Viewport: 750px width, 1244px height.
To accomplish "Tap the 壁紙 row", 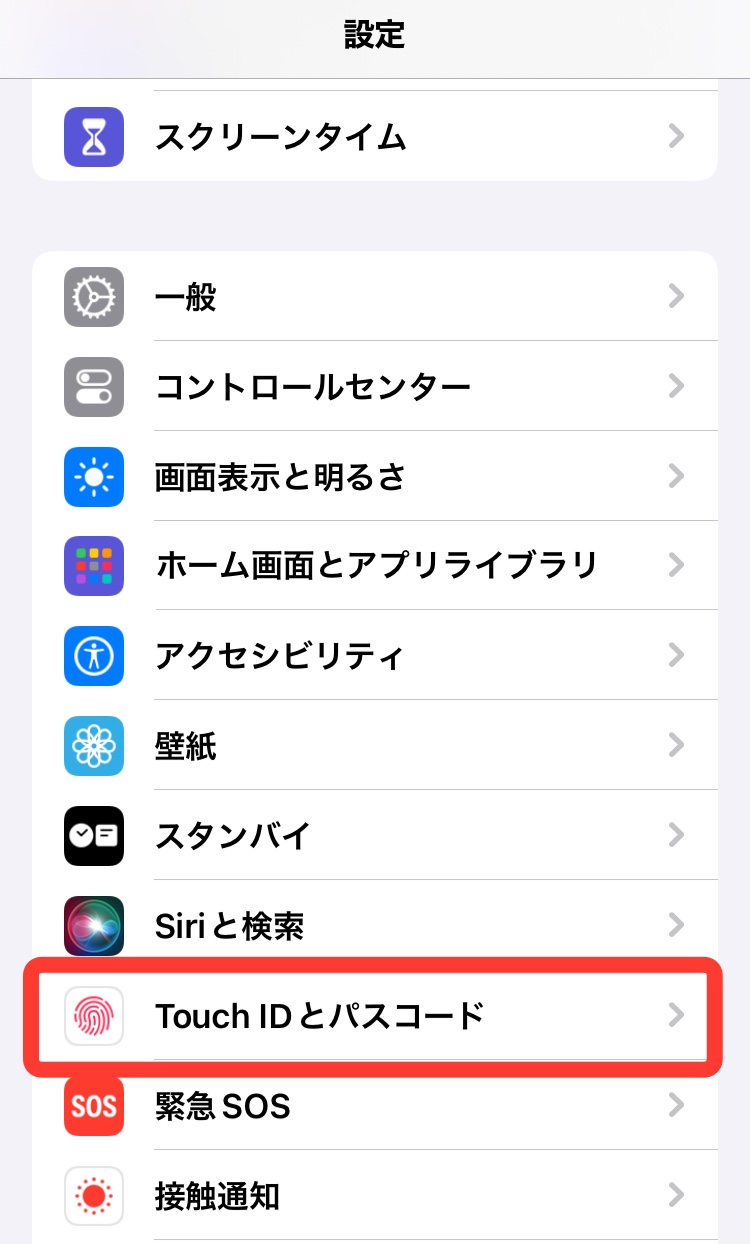I will [374, 746].
